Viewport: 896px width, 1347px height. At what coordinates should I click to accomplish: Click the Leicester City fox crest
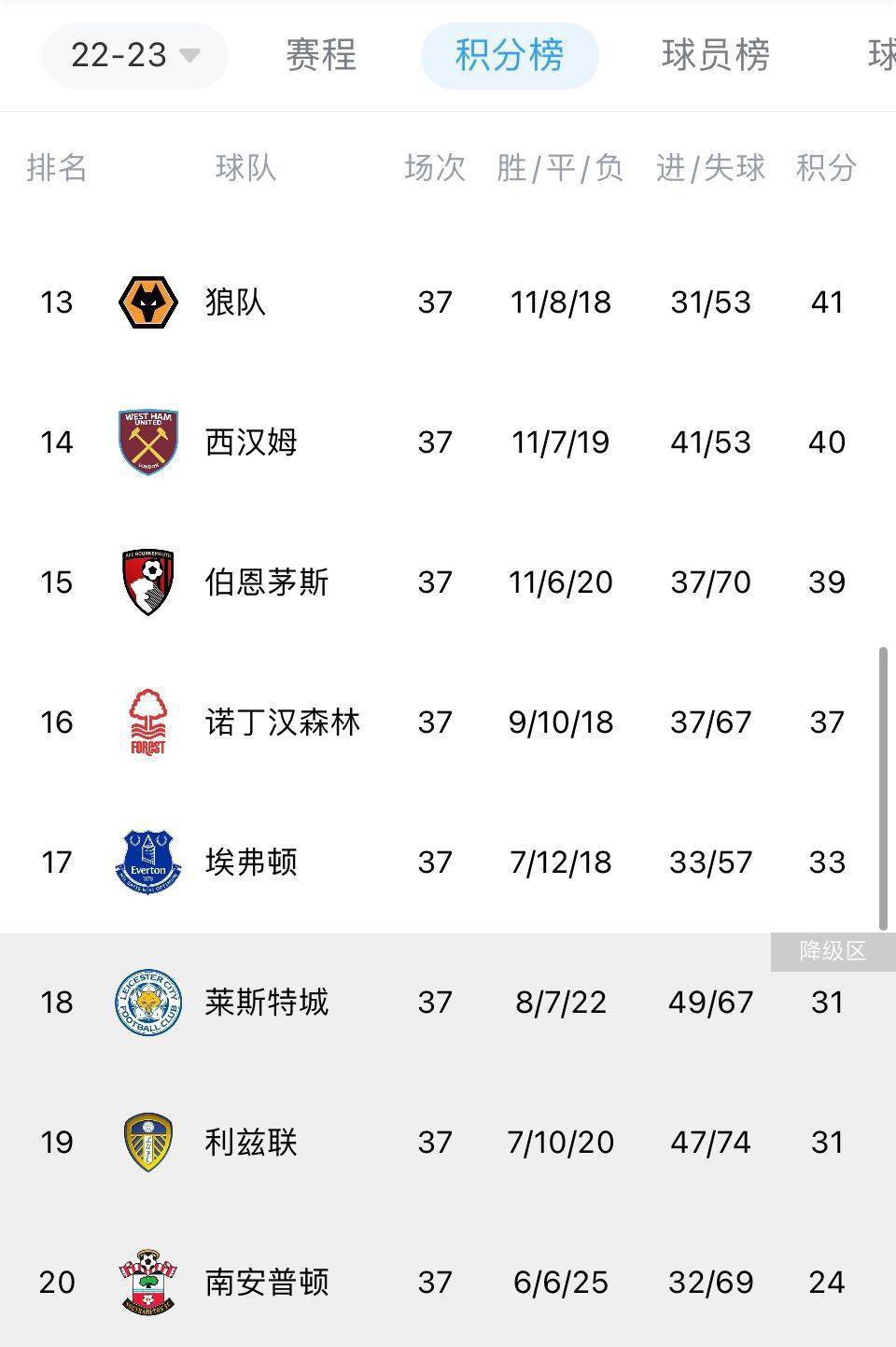point(147,1002)
